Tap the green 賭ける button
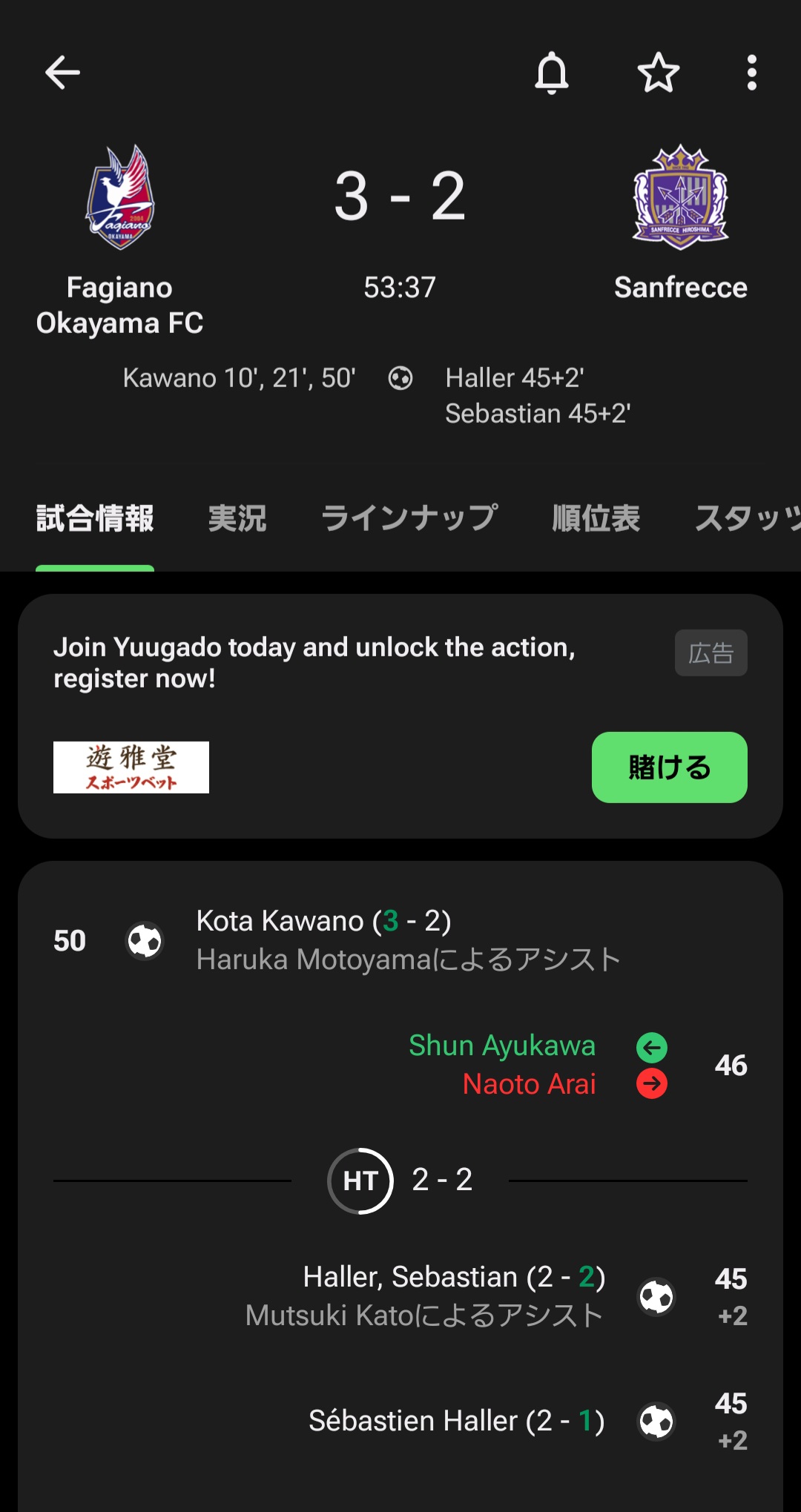This screenshot has width=801, height=1512. 670,767
